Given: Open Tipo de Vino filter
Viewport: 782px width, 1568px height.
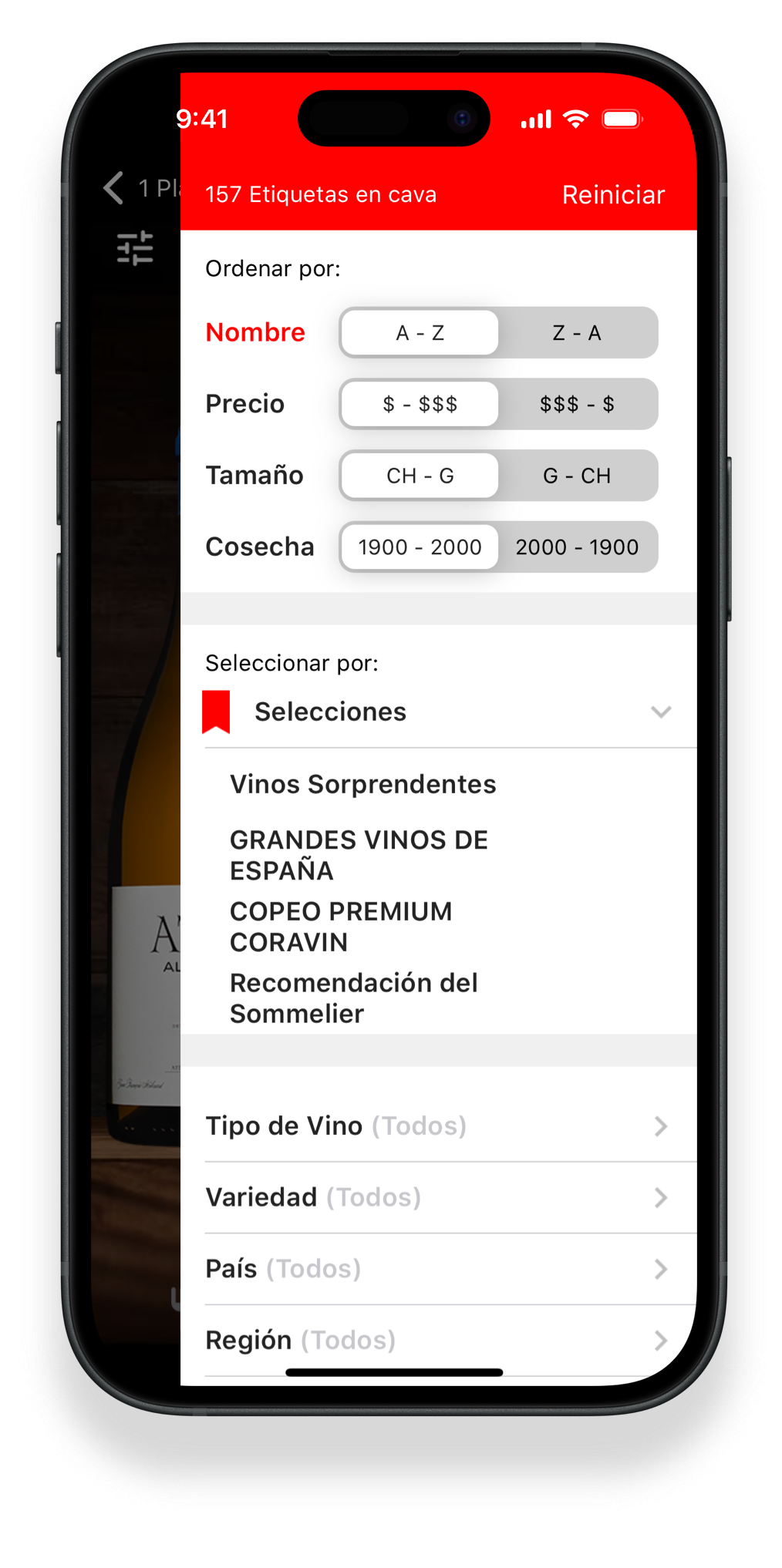Looking at the screenshot, I should coord(437,1126).
